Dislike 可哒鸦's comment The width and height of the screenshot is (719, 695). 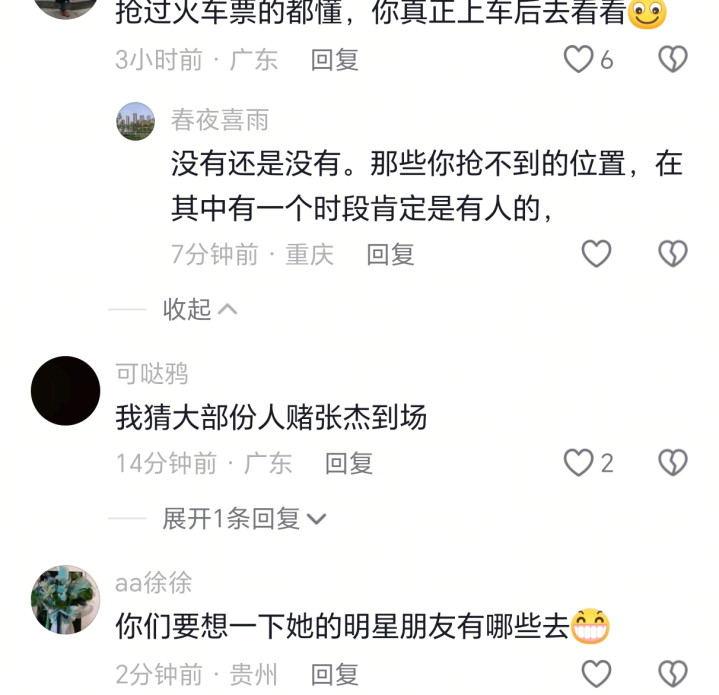click(x=673, y=463)
